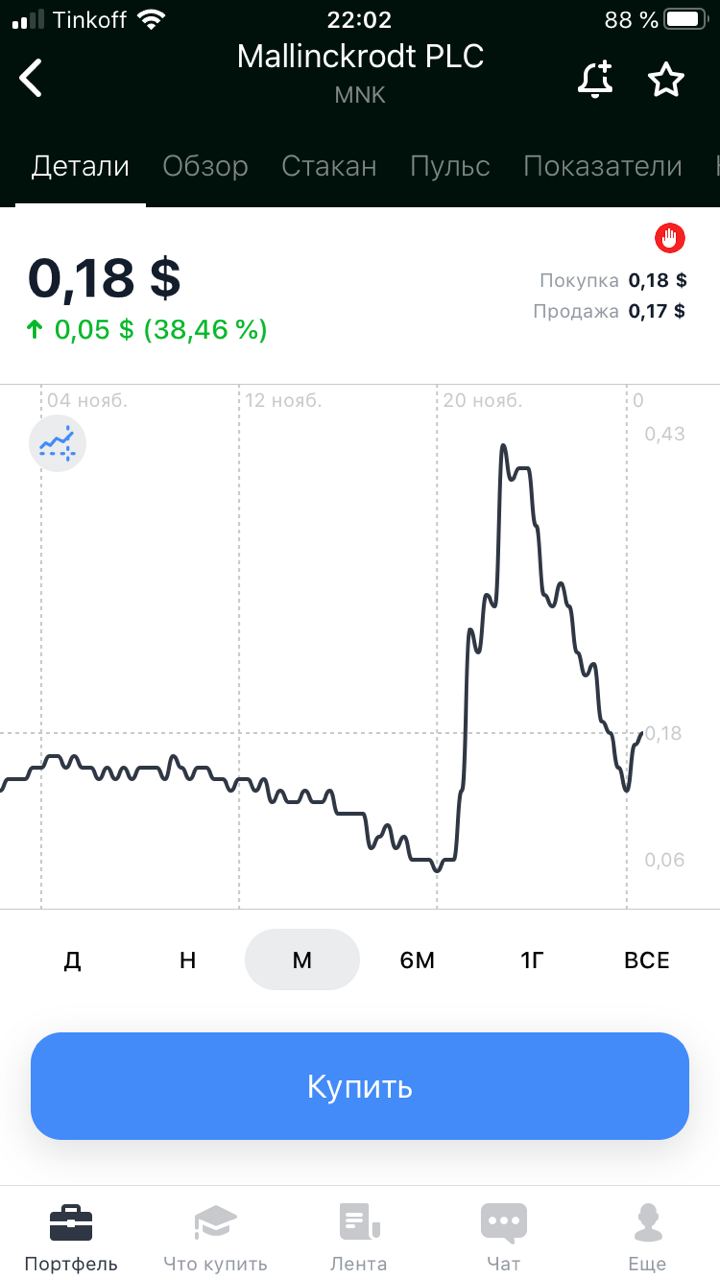The image size is (720, 1280).
Task: Add a price alert with the bell icon
Action: (596, 79)
